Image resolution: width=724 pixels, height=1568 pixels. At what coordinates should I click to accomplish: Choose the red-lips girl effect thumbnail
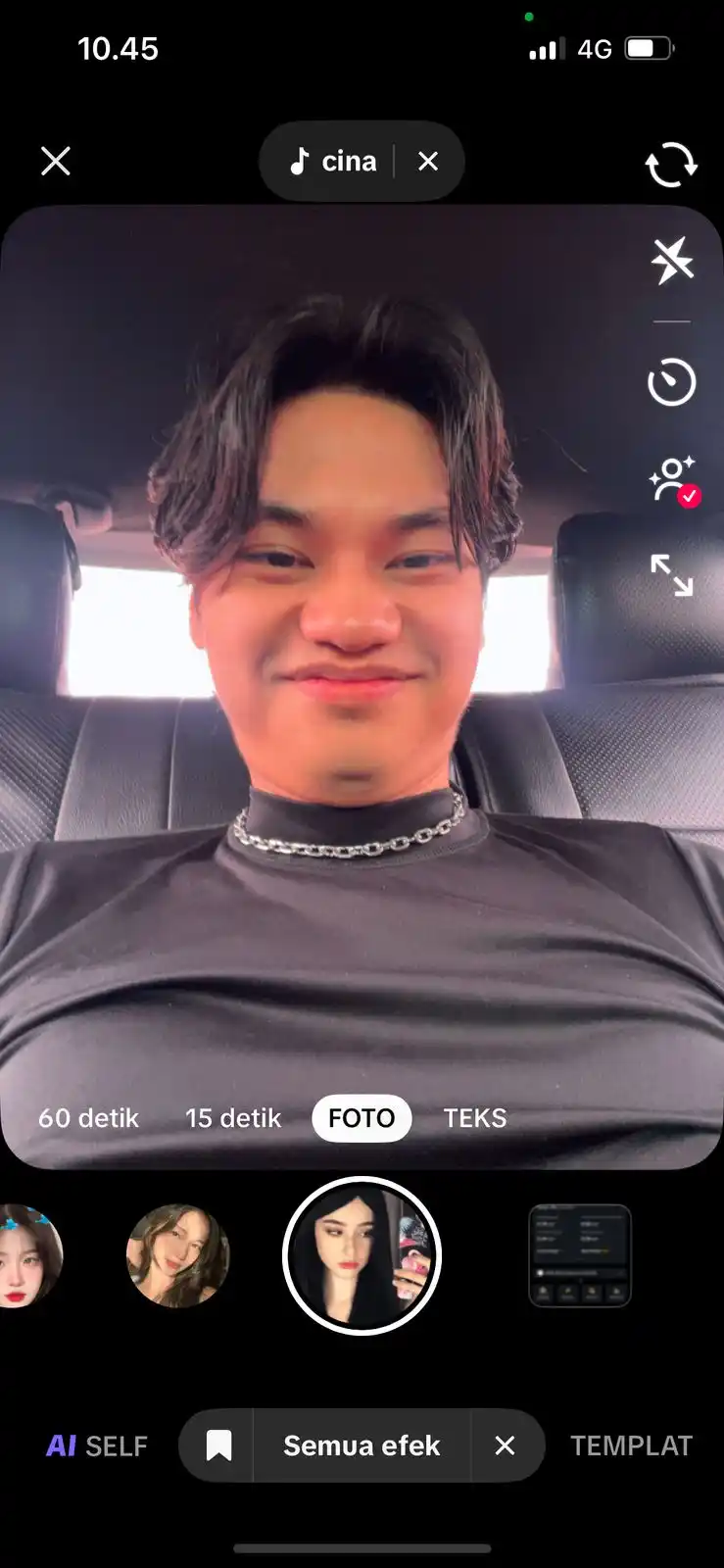coord(29,1255)
